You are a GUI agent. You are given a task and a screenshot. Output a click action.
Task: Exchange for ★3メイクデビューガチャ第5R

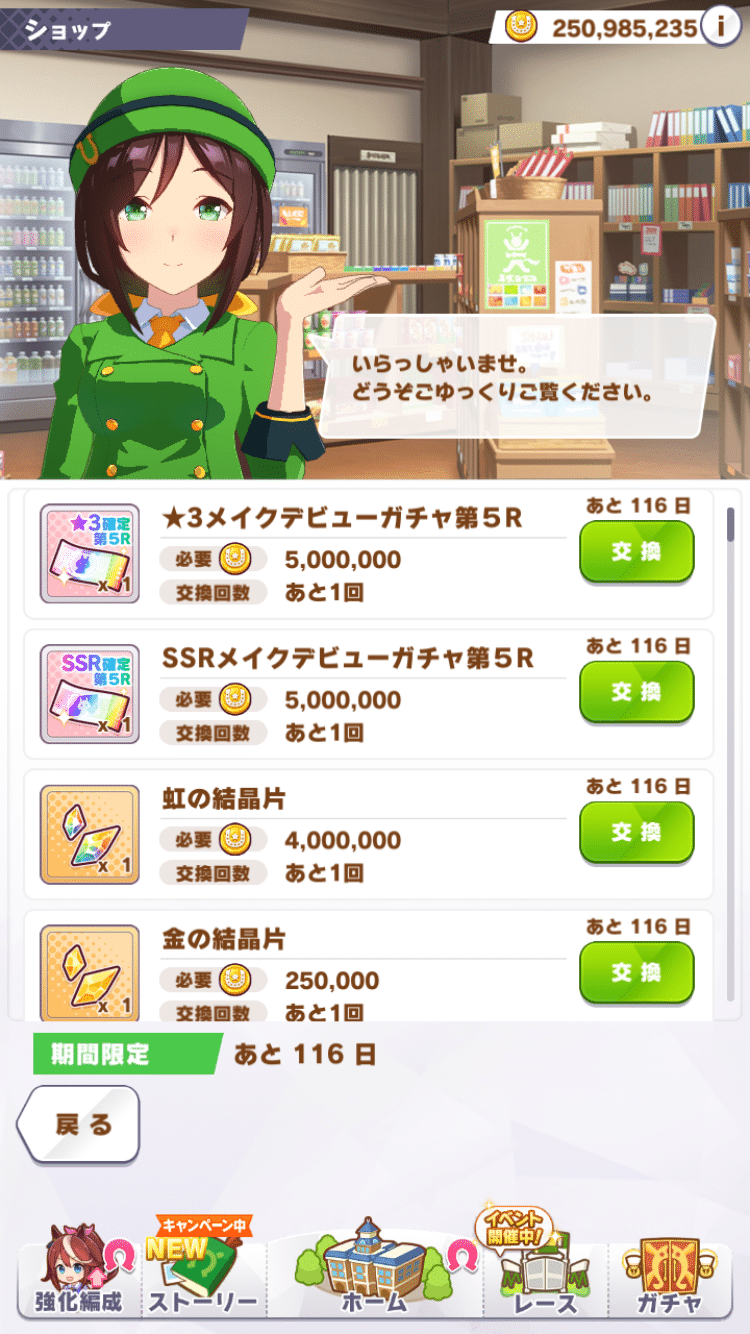(636, 551)
